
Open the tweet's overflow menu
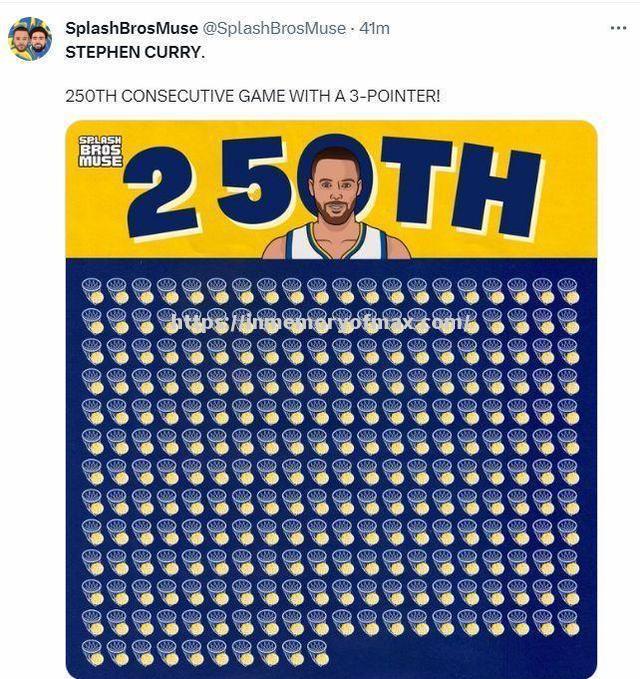tap(617, 28)
